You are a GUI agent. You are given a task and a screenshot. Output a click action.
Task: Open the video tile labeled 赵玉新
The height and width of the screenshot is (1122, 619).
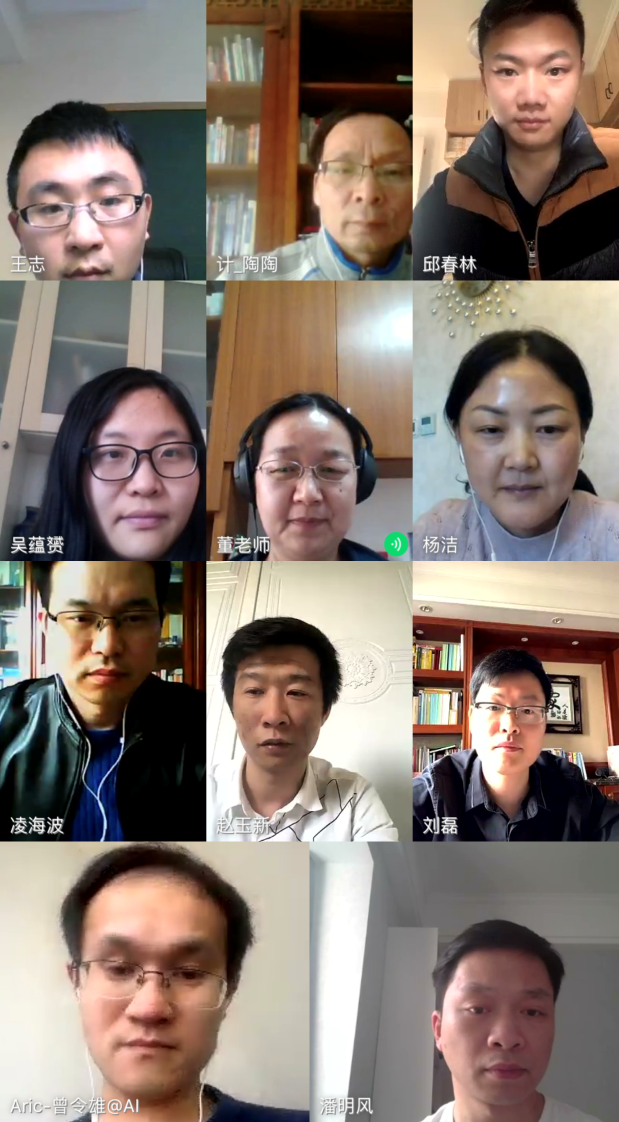point(309,700)
